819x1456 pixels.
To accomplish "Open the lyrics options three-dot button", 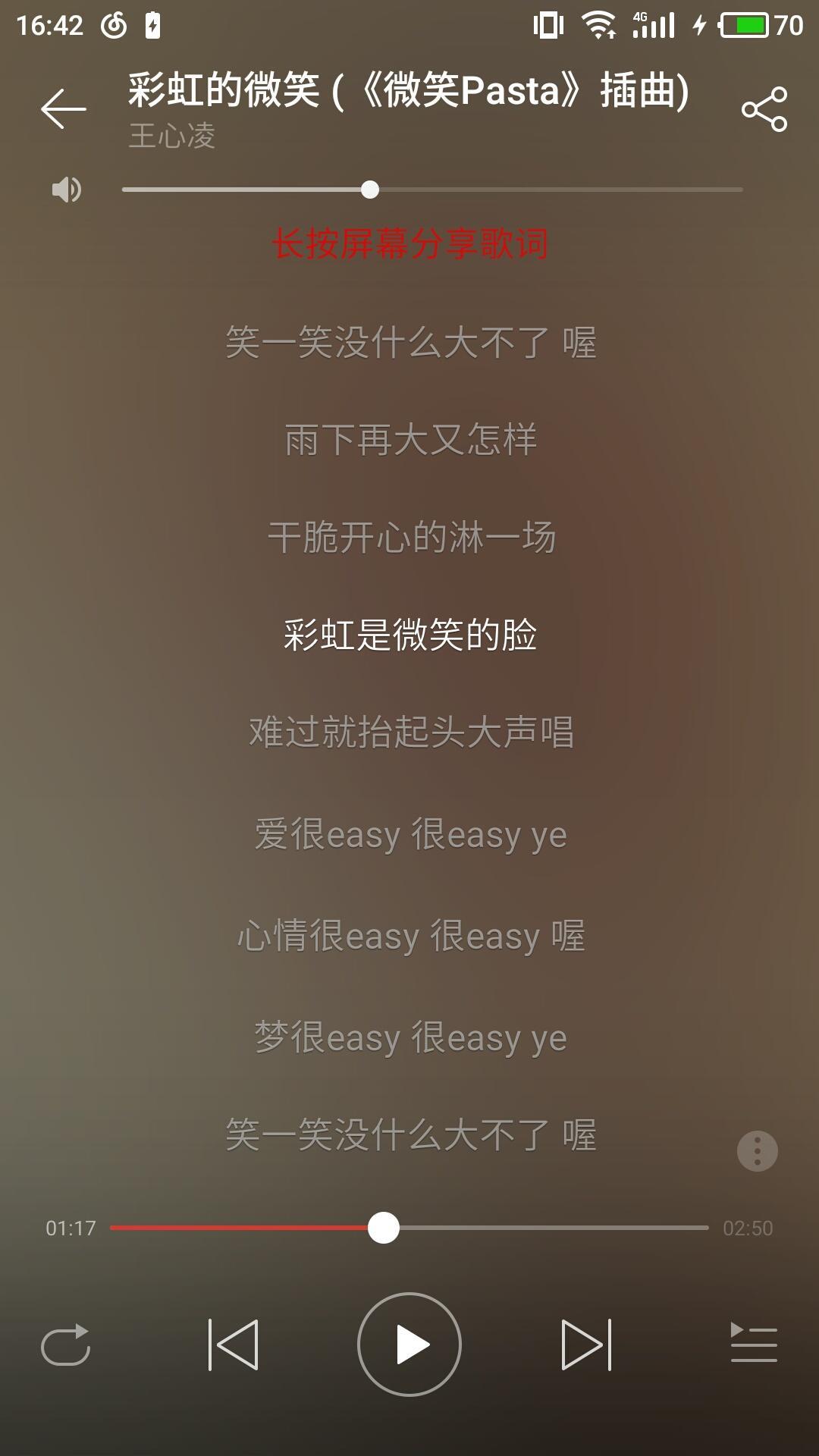I will click(758, 1151).
